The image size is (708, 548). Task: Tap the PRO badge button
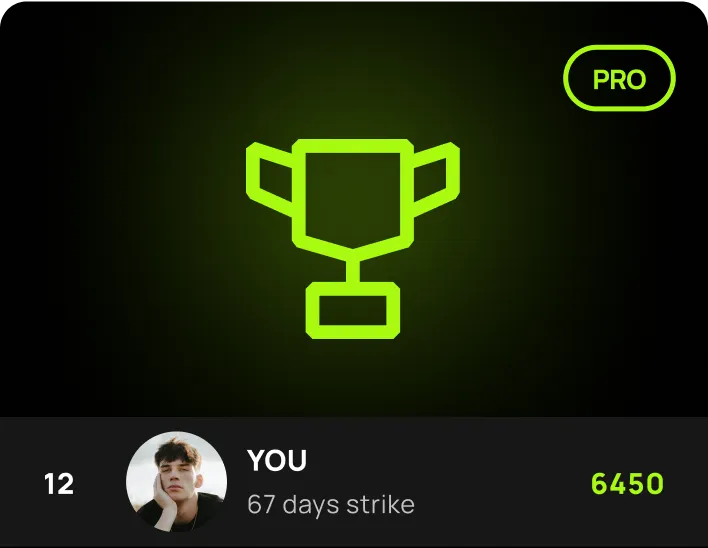[x=619, y=79]
